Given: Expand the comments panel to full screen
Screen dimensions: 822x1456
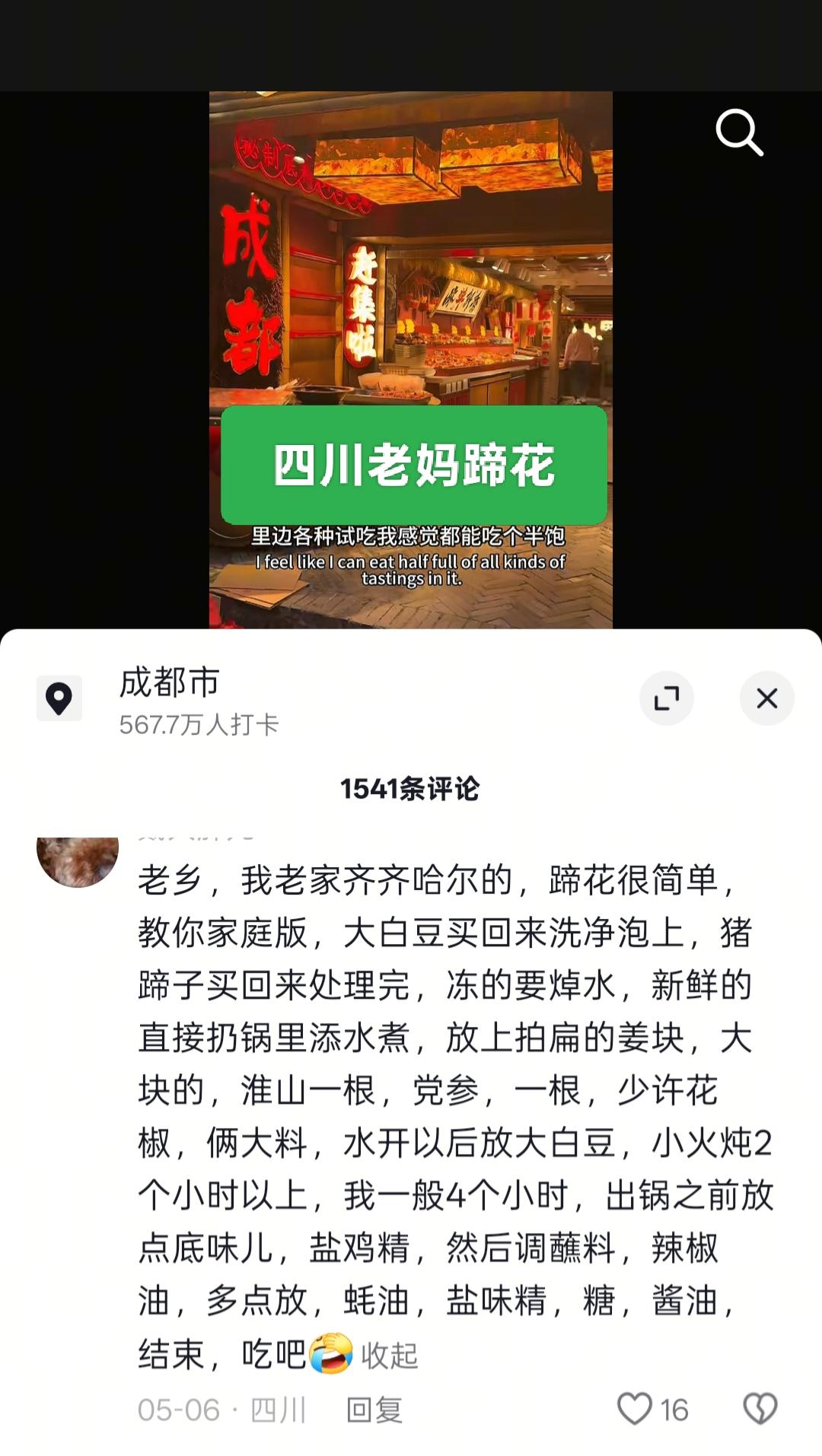Looking at the screenshot, I should click(x=666, y=698).
